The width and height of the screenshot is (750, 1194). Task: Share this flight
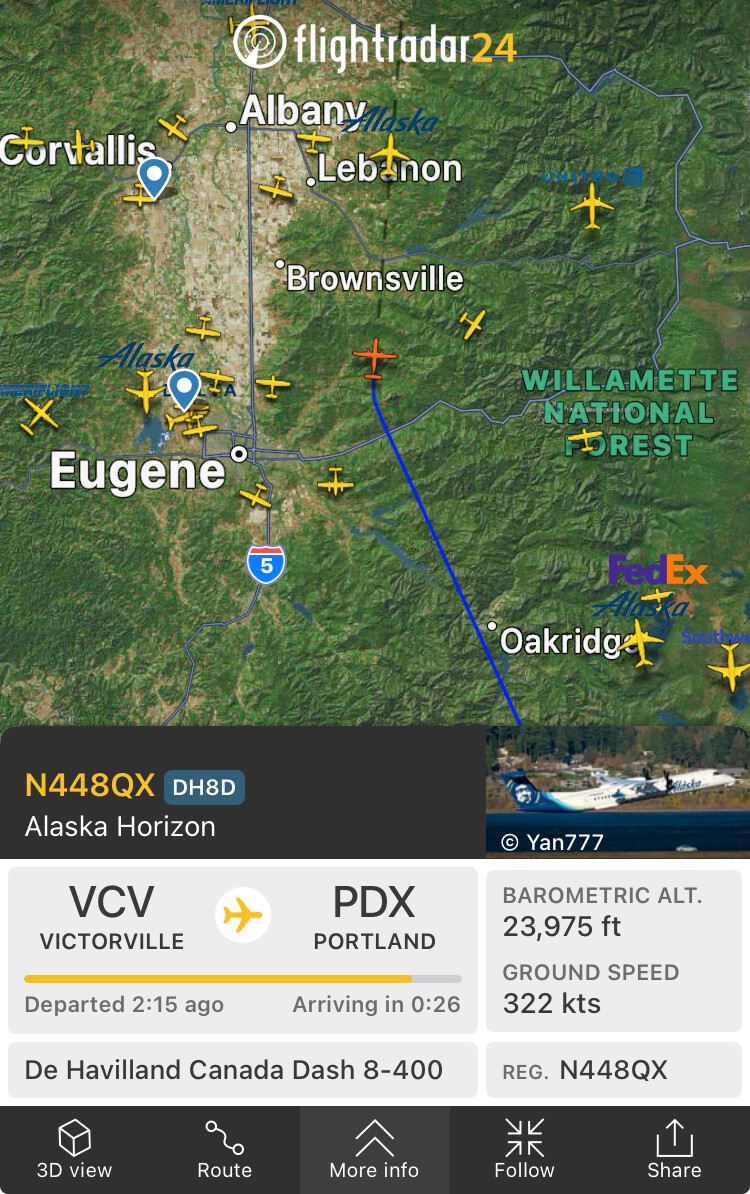click(x=674, y=1150)
